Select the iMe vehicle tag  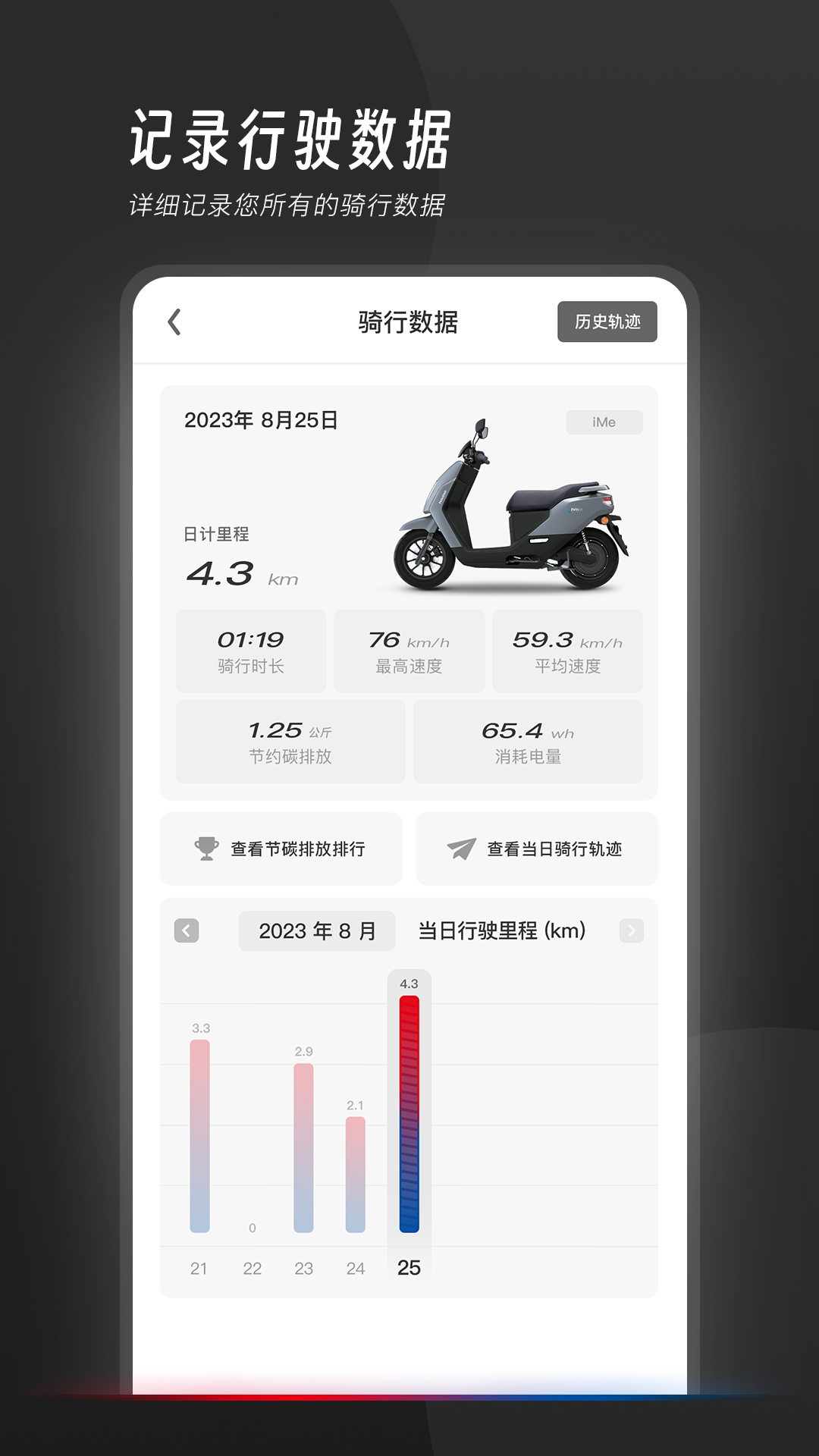[604, 422]
